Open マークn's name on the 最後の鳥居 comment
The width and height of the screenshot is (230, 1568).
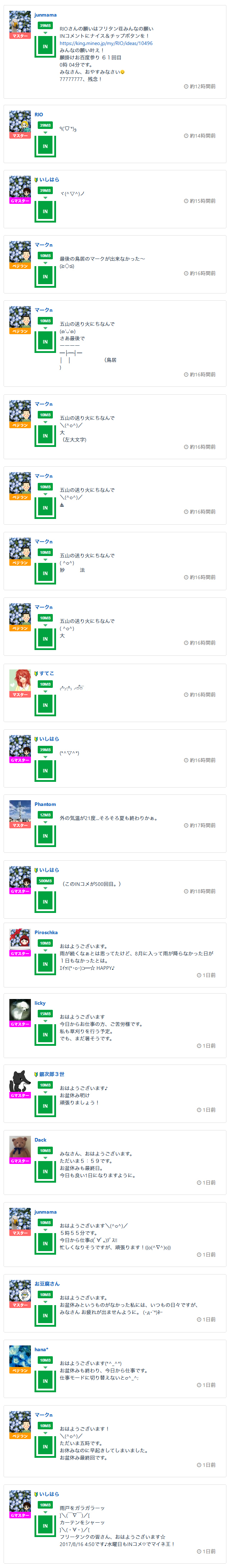click(x=44, y=245)
